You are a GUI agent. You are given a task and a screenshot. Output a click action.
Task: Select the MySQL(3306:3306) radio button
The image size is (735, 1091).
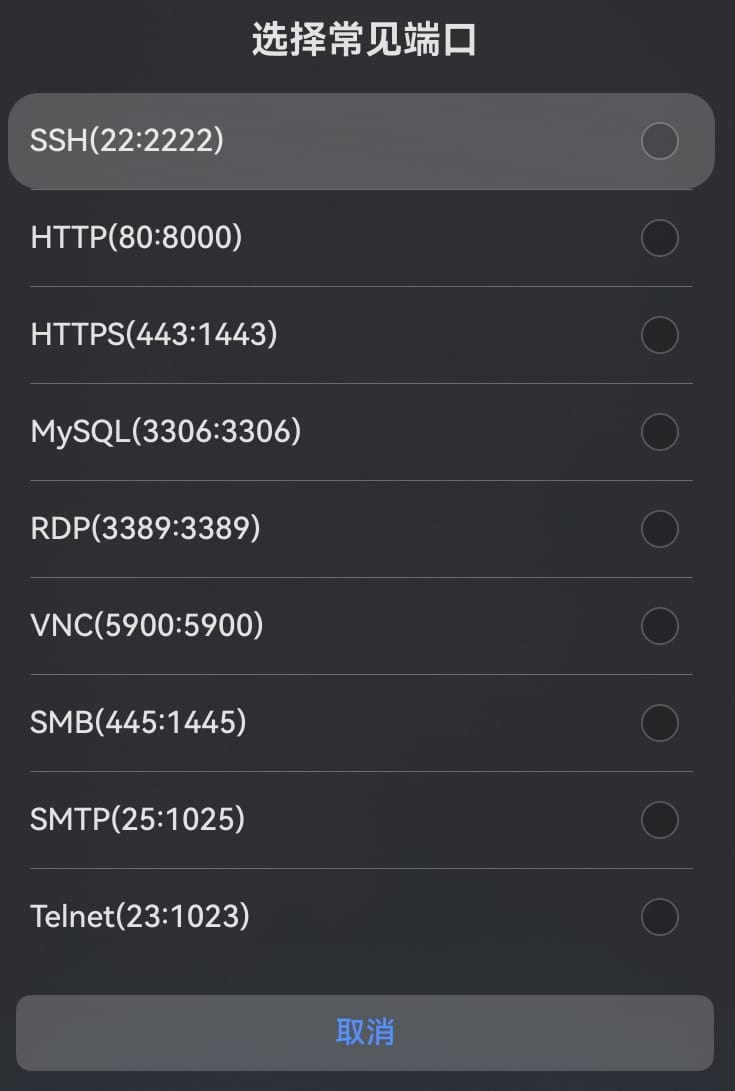(x=660, y=432)
